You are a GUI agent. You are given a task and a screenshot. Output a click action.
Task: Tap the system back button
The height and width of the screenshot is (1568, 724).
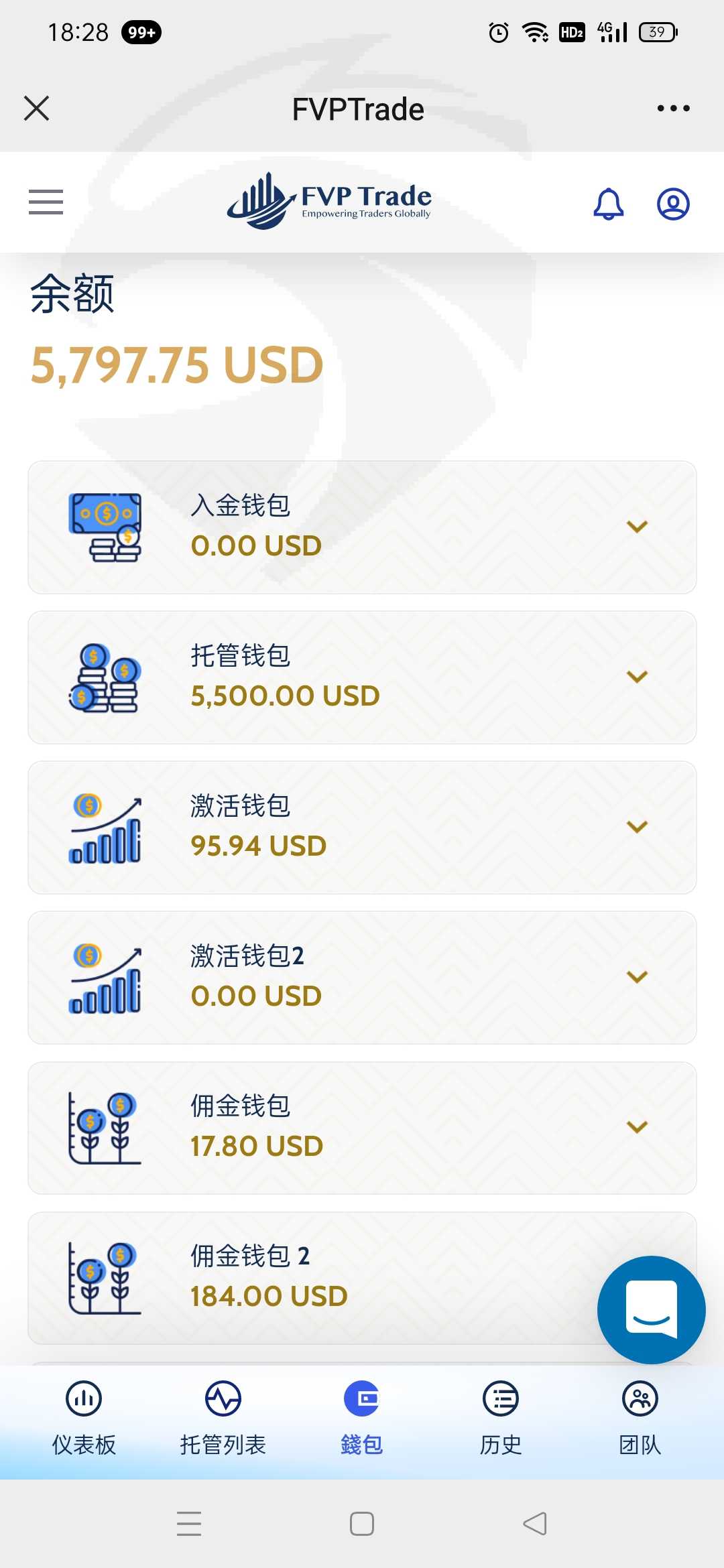pyautogui.click(x=535, y=1523)
